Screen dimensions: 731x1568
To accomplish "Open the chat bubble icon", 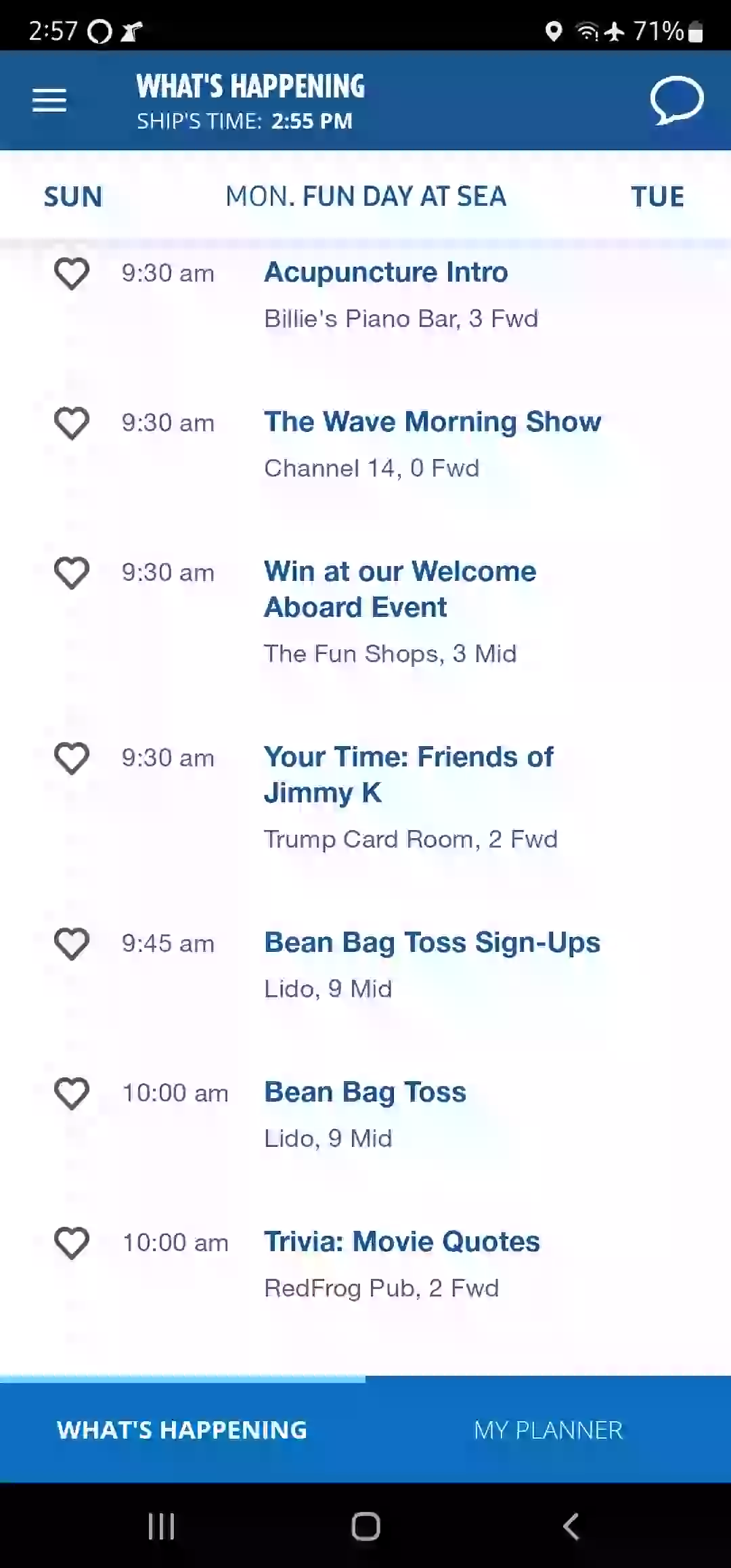I will click(677, 100).
